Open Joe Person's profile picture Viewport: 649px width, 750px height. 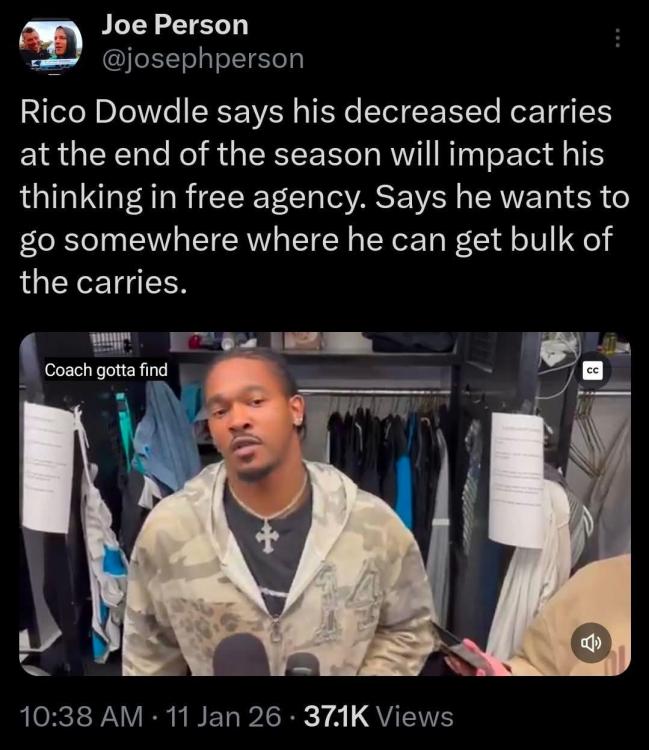pyautogui.click(x=49, y=48)
